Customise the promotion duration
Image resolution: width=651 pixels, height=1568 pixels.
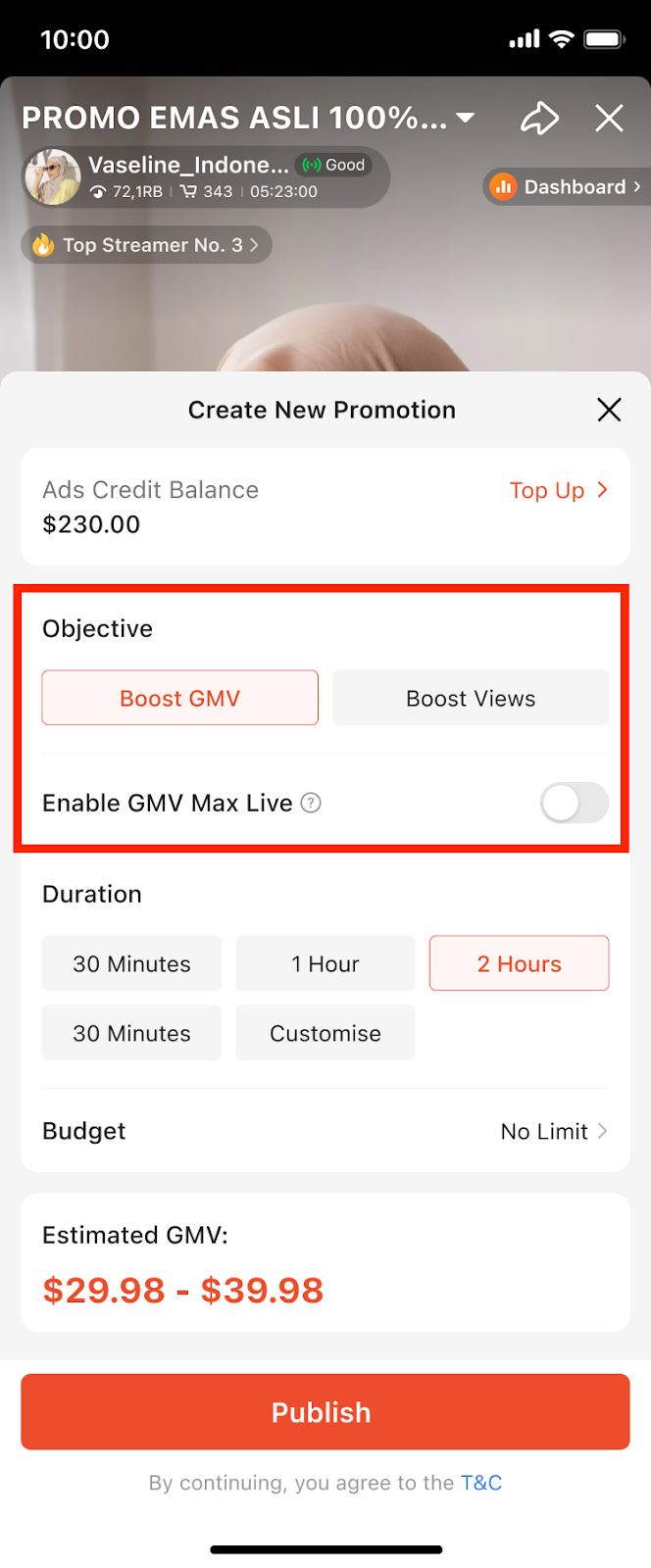[x=325, y=1033]
